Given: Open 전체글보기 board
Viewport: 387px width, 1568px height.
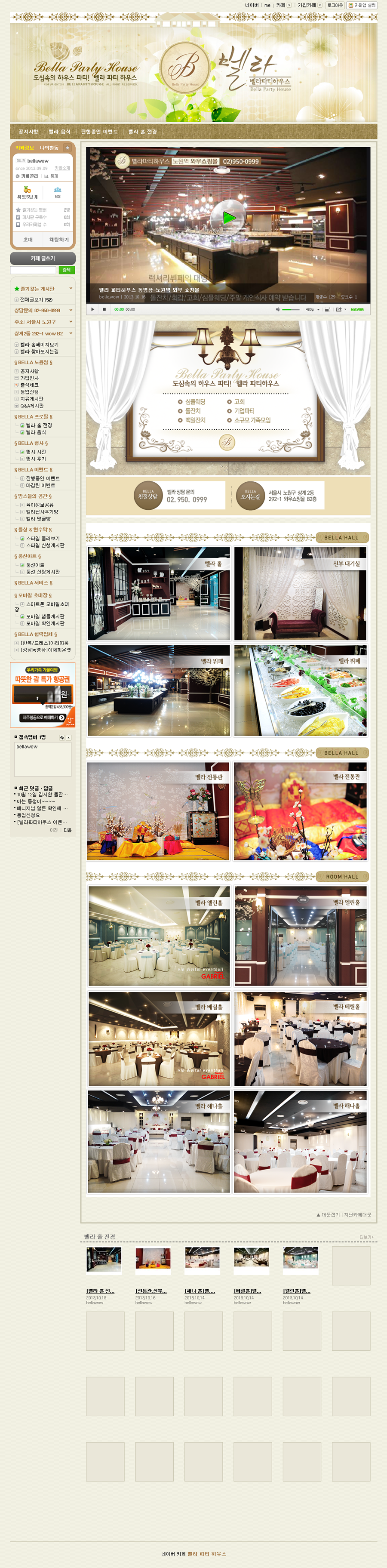Looking at the screenshot, I should click(36, 299).
